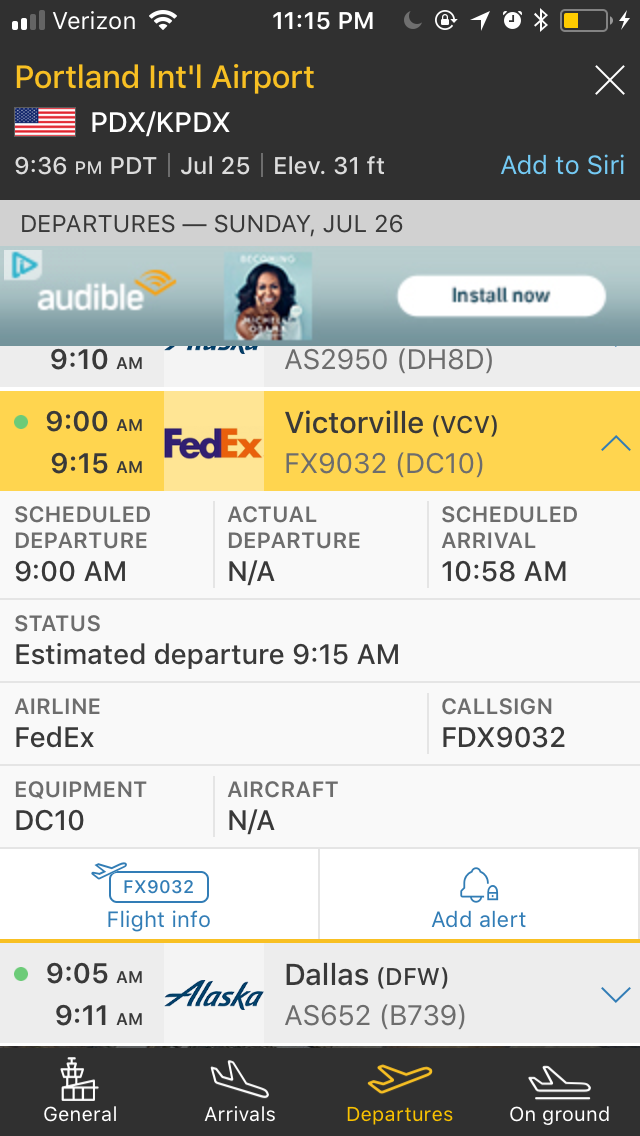Select the Departures tab
This screenshot has height=1136, width=640.
pos(399,1092)
